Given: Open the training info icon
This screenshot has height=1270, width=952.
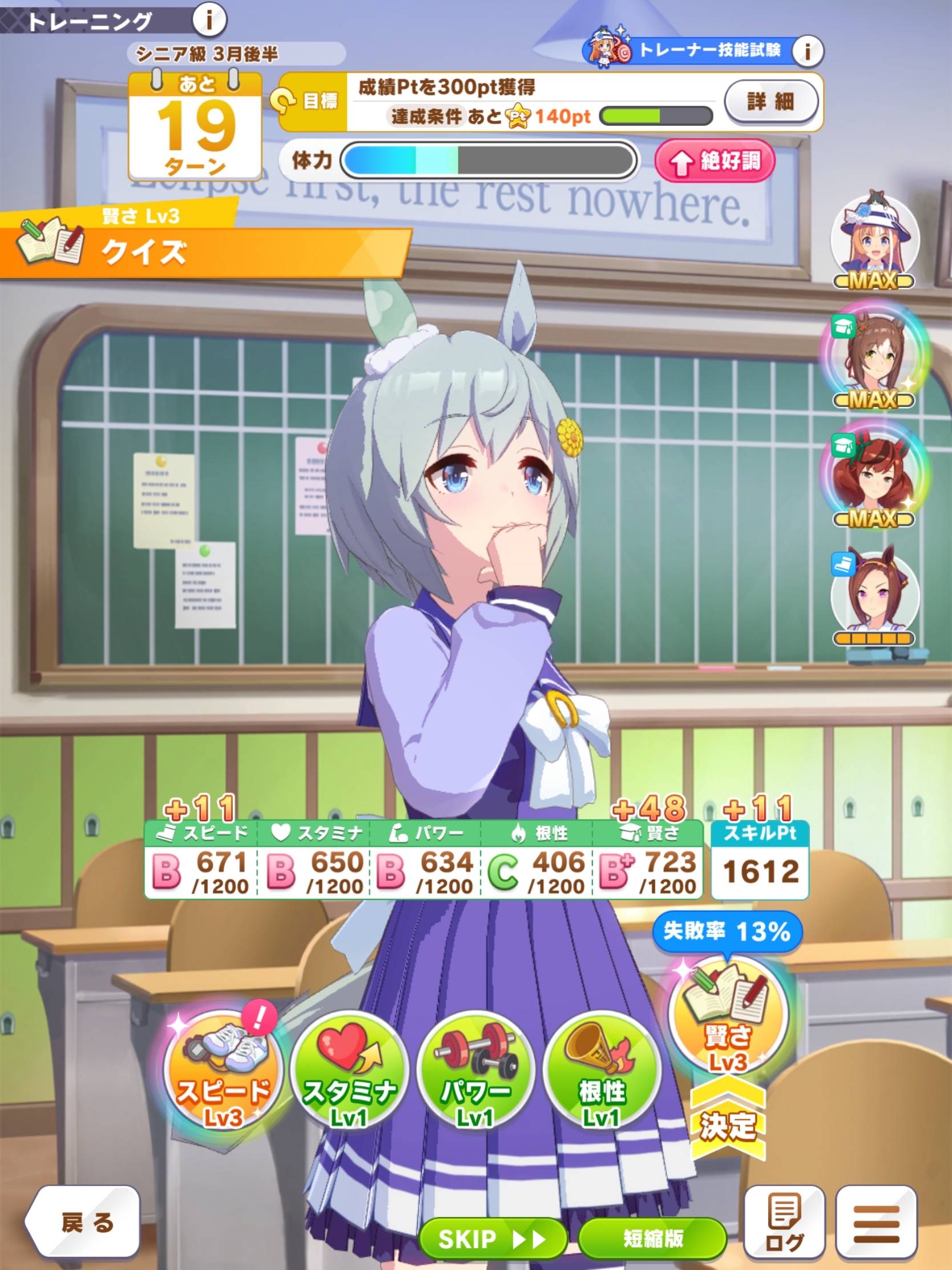Looking at the screenshot, I should tap(209, 21).
